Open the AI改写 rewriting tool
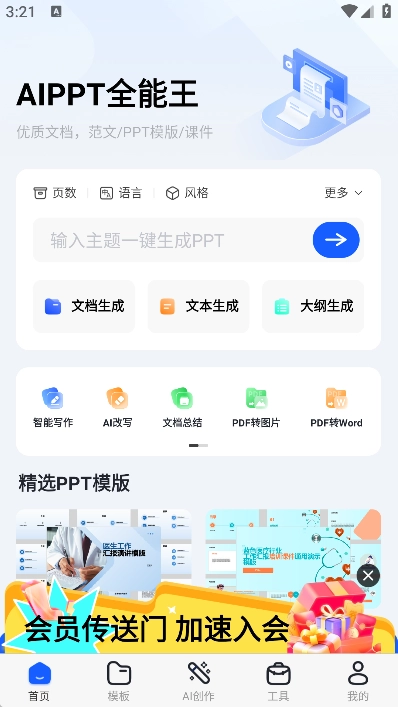This screenshot has height=707, width=398. pyautogui.click(x=118, y=407)
